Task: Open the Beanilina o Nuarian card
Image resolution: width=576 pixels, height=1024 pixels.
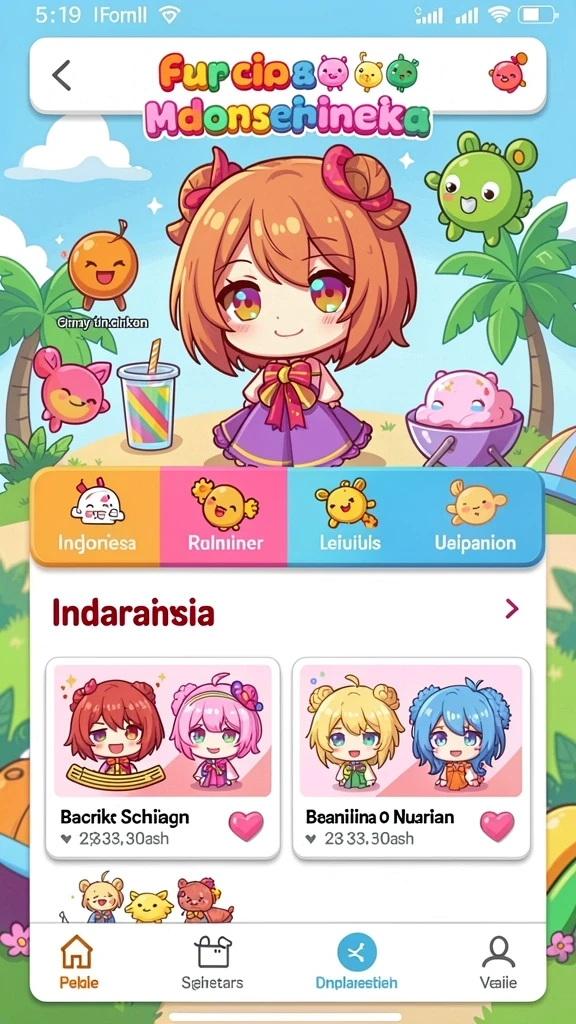Action: coord(411,758)
